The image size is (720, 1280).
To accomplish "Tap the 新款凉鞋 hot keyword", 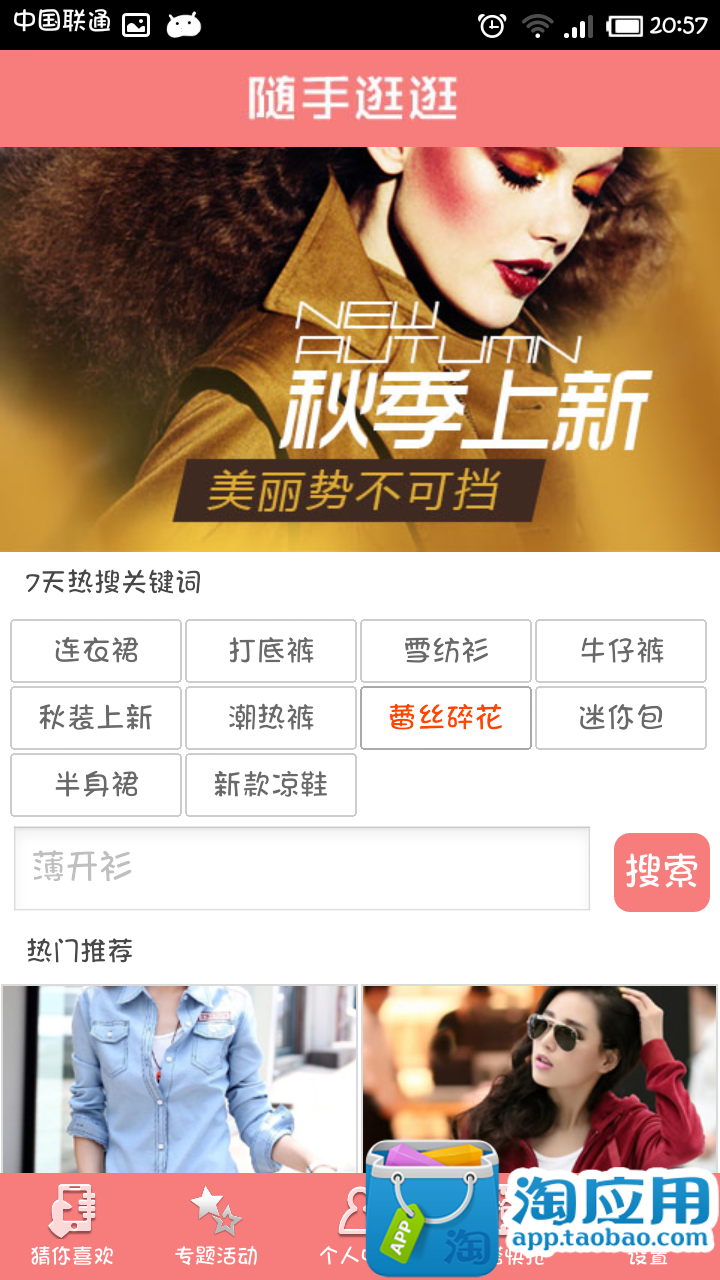I will pyautogui.click(x=271, y=785).
